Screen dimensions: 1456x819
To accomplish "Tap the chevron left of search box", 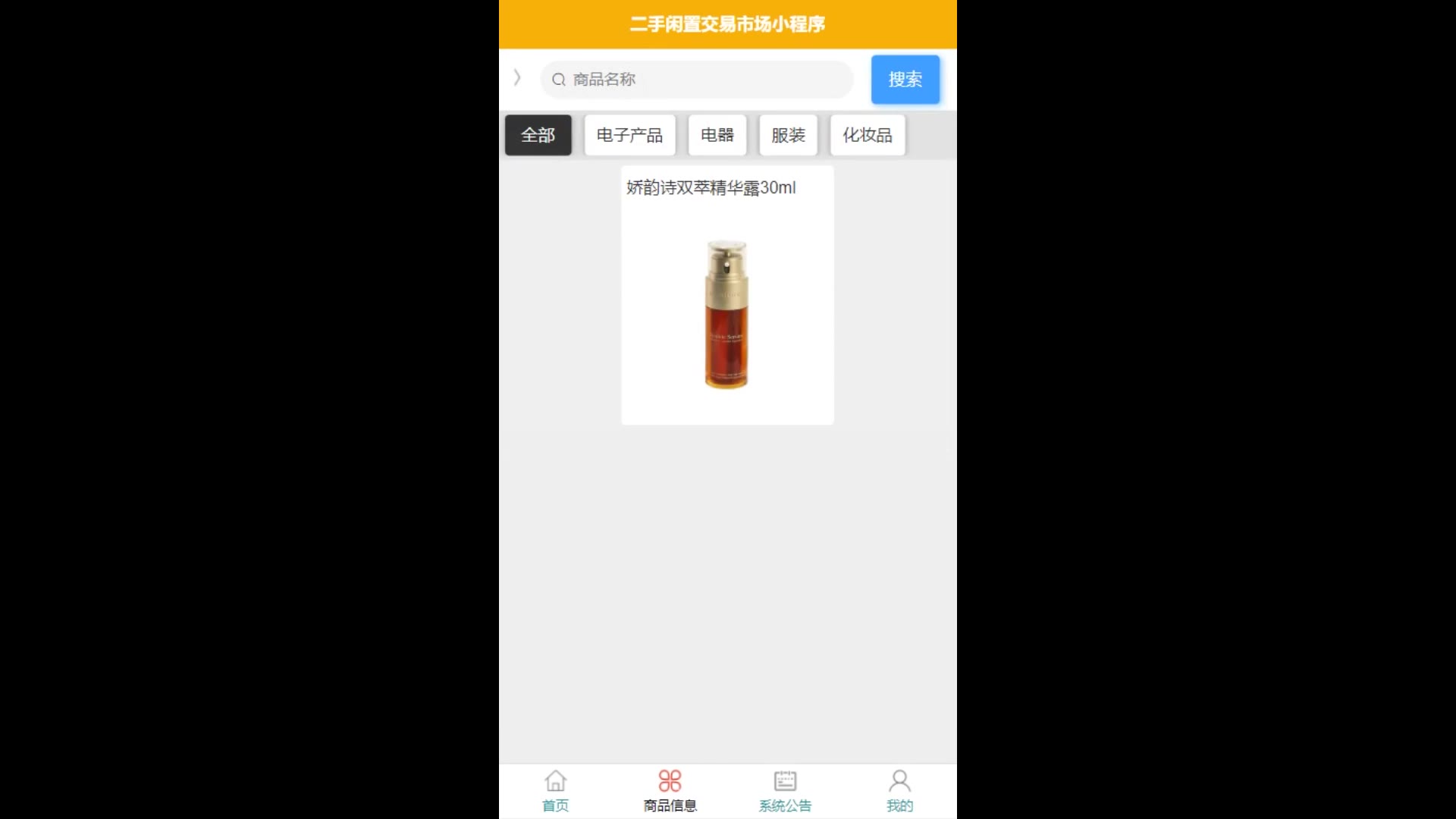I will [517, 77].
